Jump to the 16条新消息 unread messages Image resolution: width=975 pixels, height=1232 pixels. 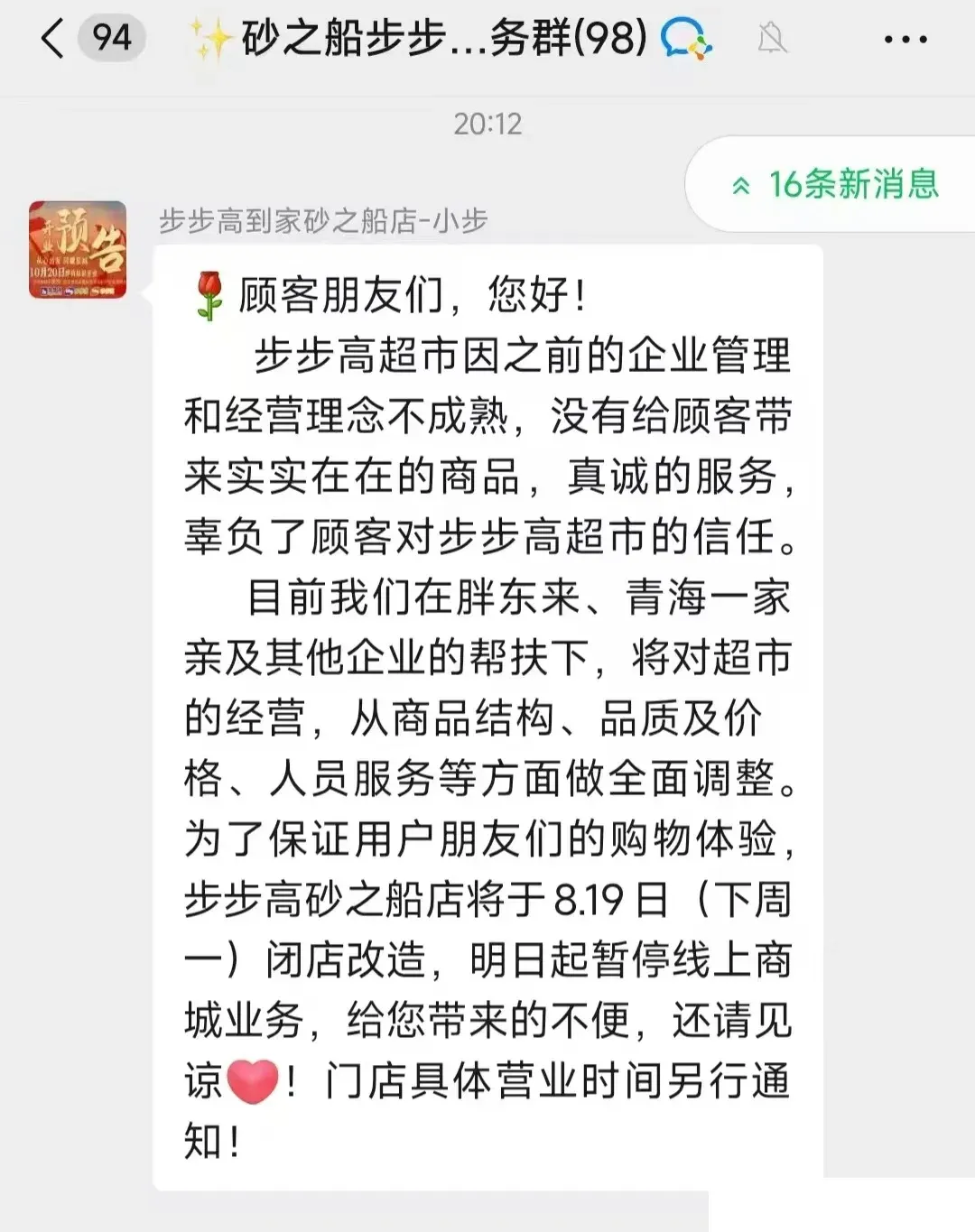(836, 185)
